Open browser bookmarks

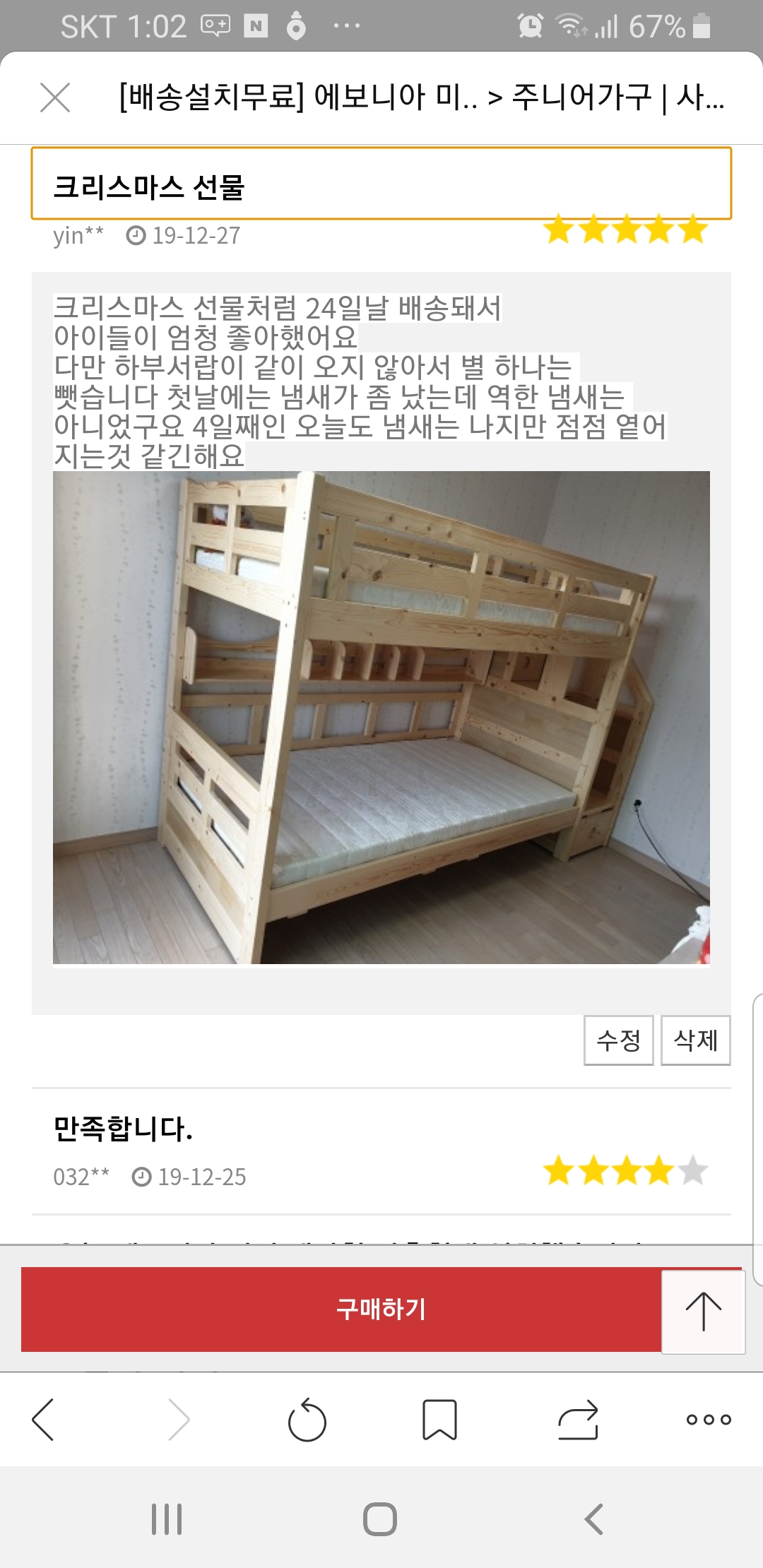[439, 1419]
